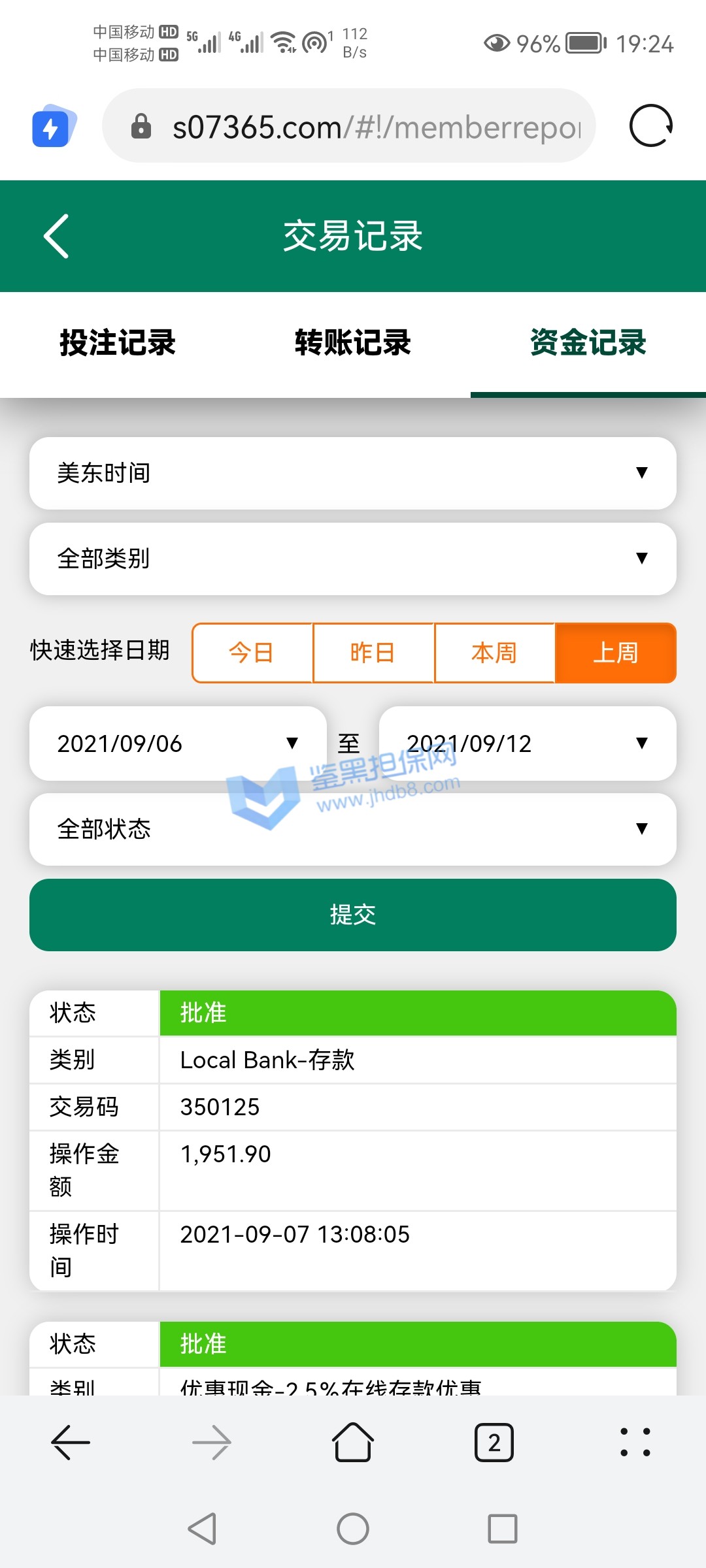Open the browser four-dot menu

pos(635,1443)
